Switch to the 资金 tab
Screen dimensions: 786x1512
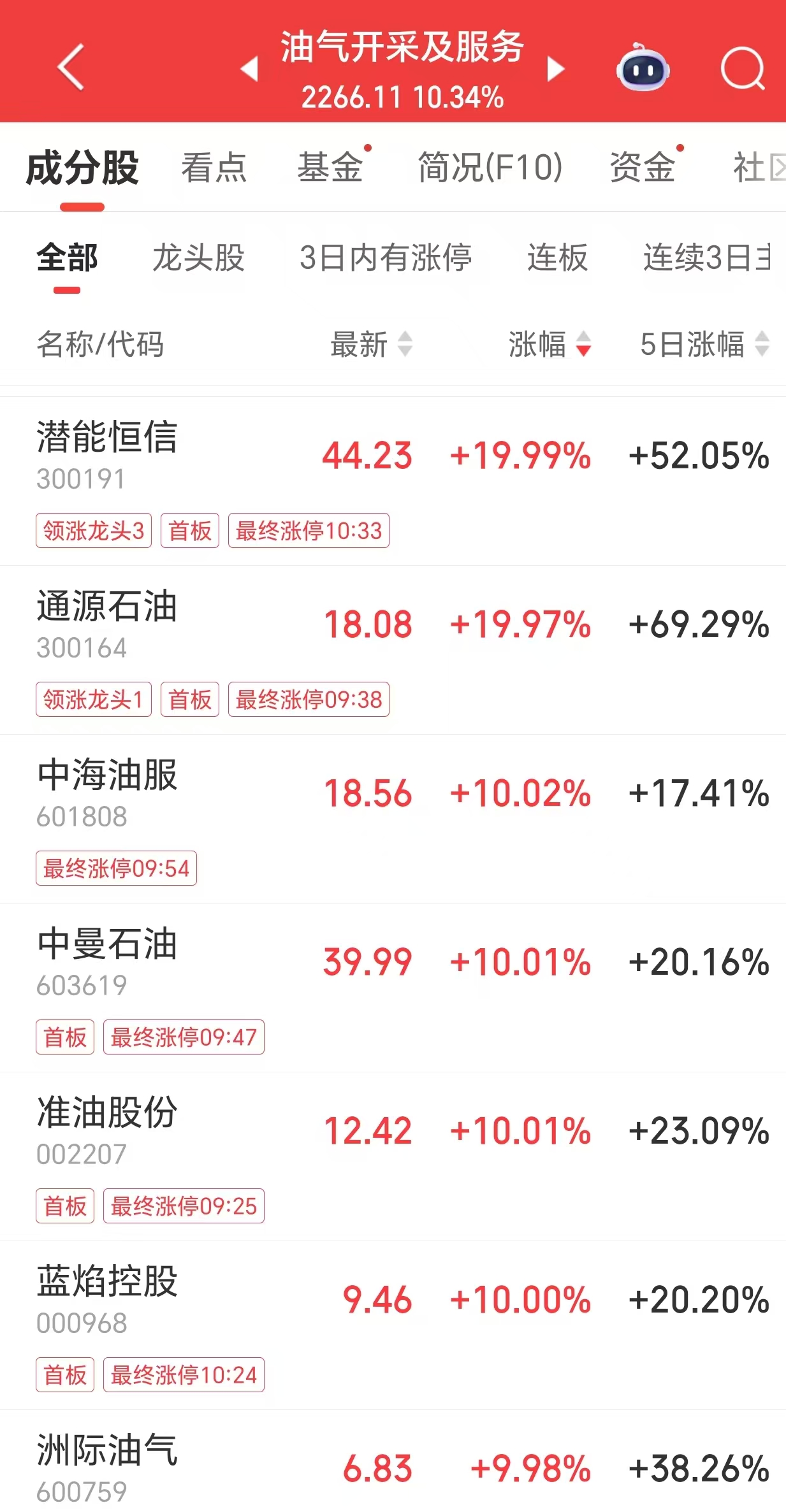pos(643,168)
